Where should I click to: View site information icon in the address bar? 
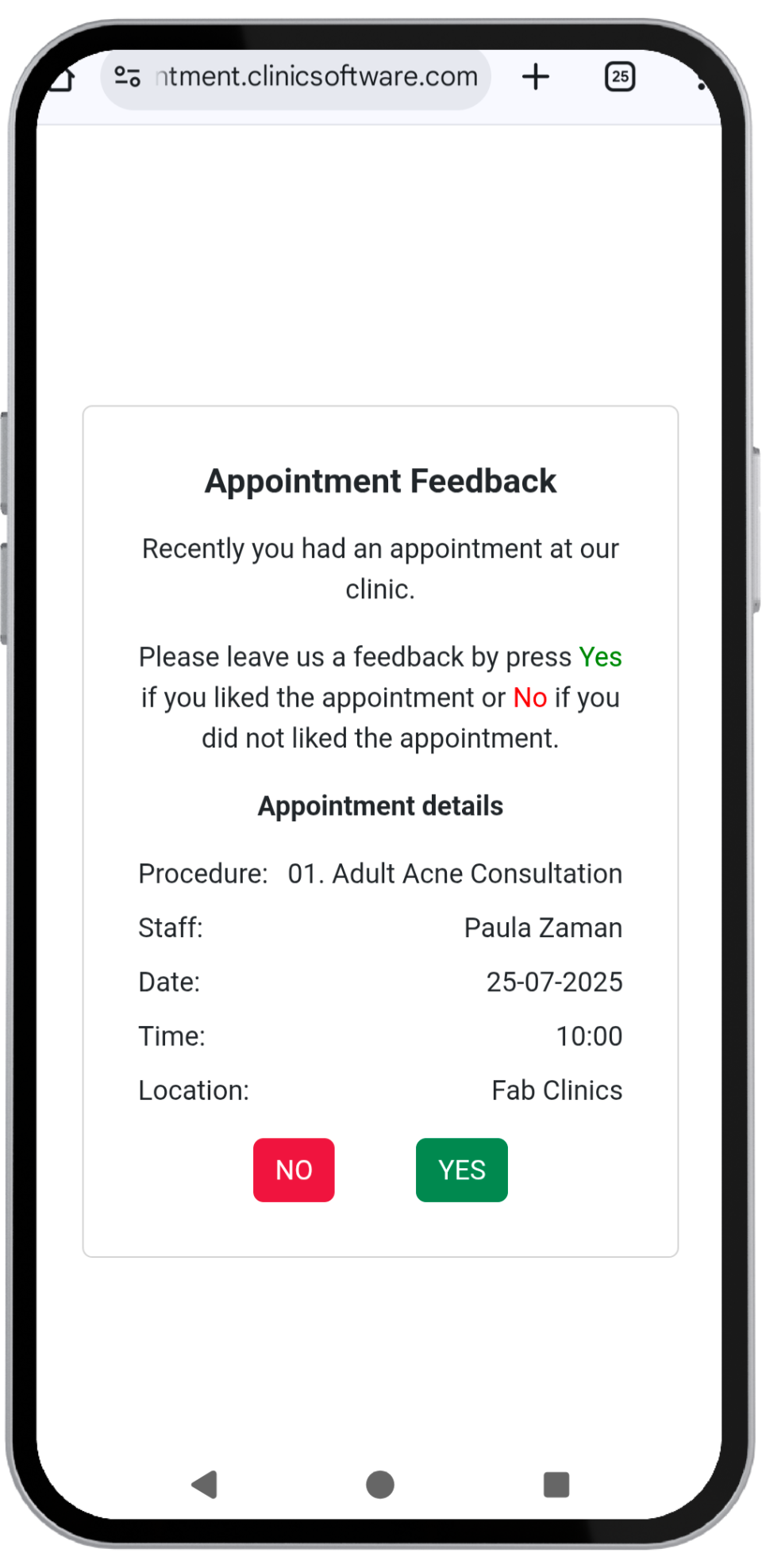coord(128,77)
